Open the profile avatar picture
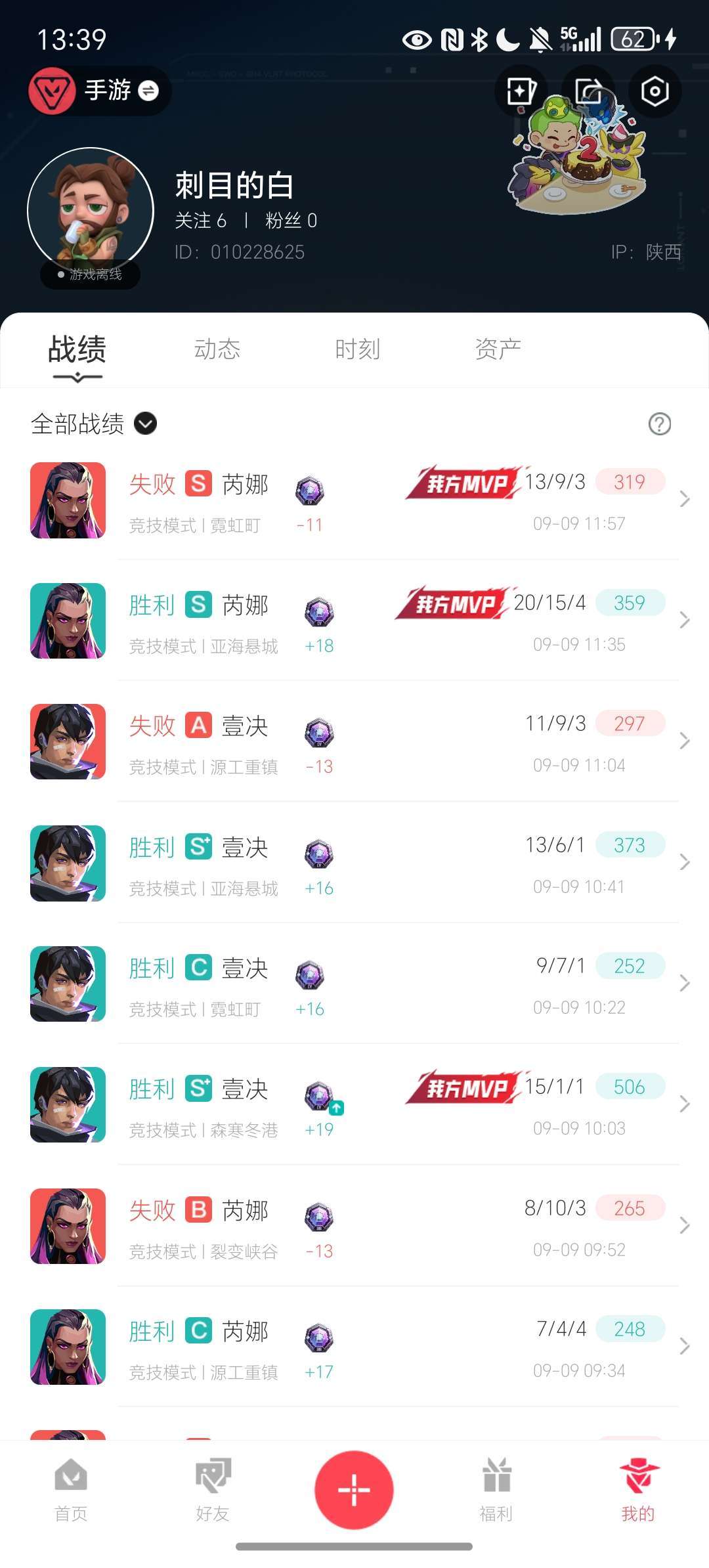 point(91,210)
